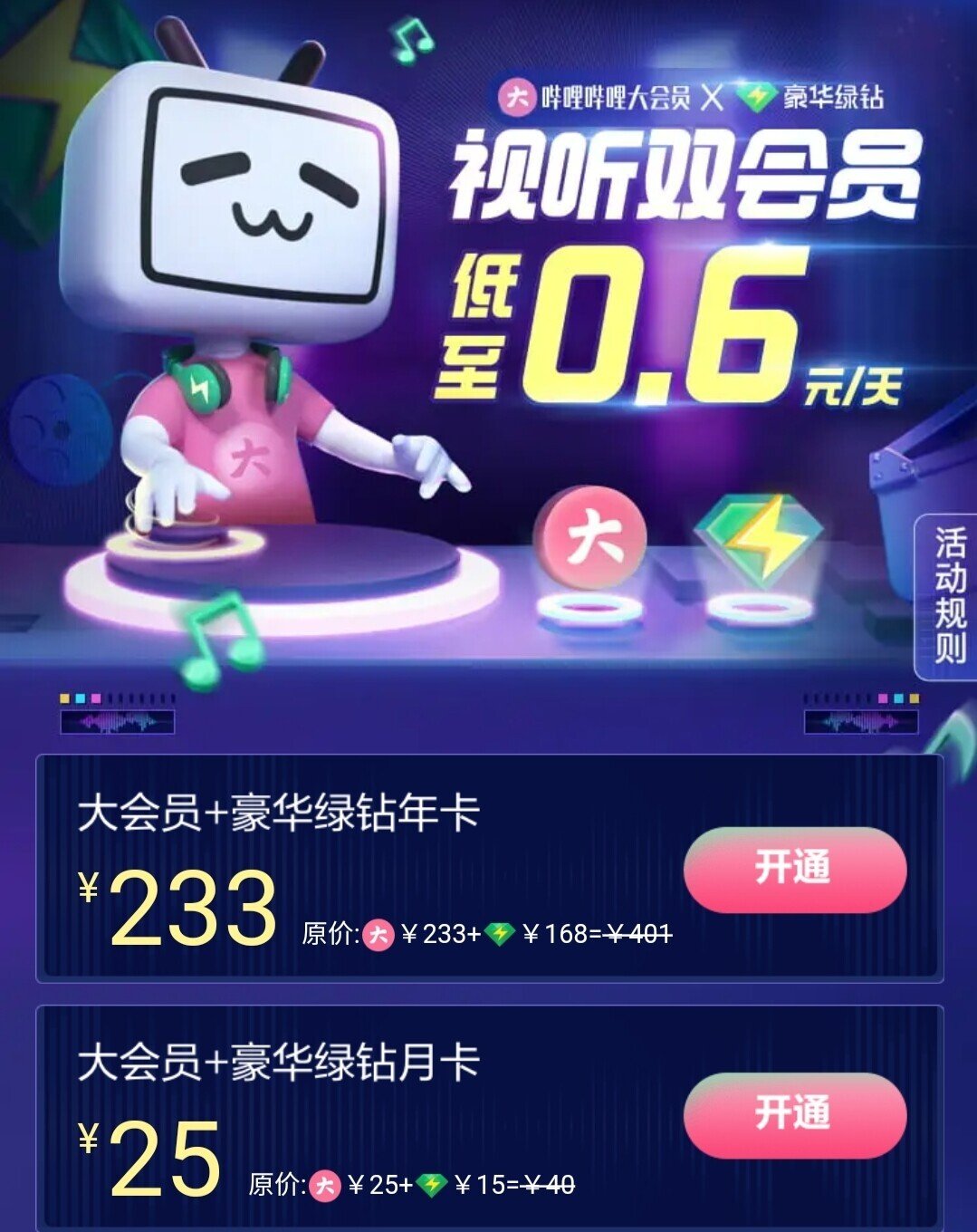Tap 开通 for 大会员+豪华绿钻月卡
This screenshot has height=1232, width=977.
794,1114
